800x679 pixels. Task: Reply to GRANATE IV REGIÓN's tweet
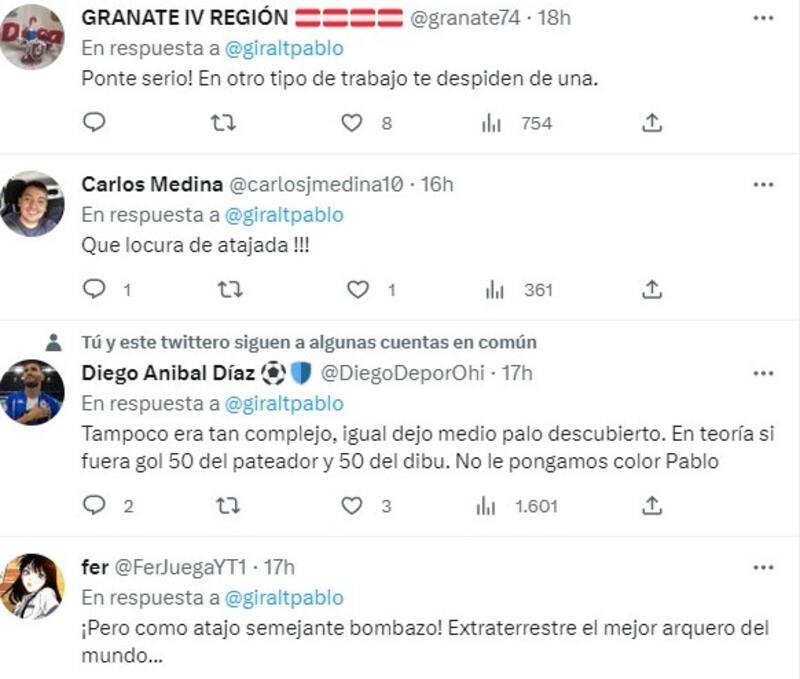click(94, 123)
